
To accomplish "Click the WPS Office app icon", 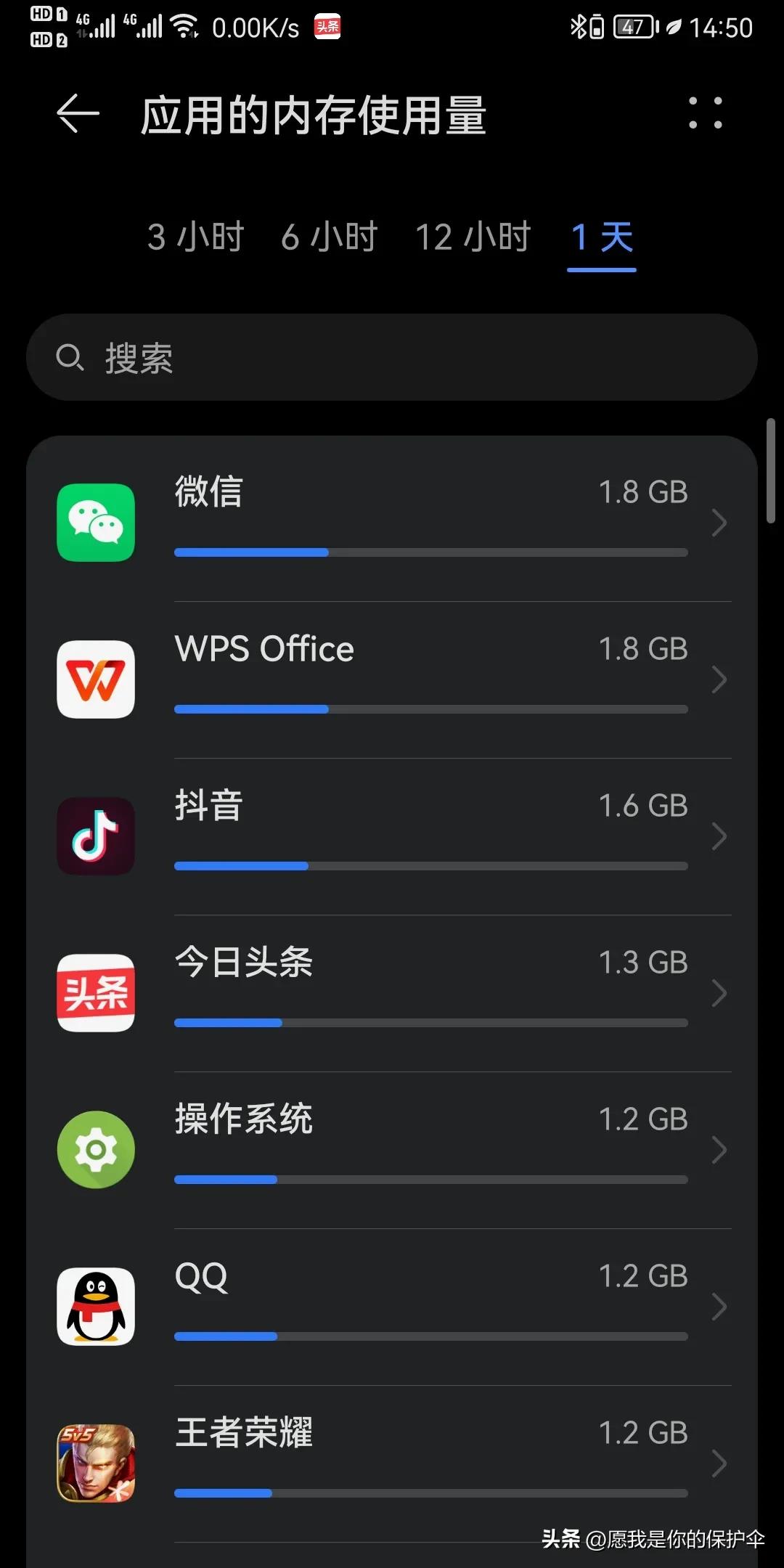I will click(95, 679).
